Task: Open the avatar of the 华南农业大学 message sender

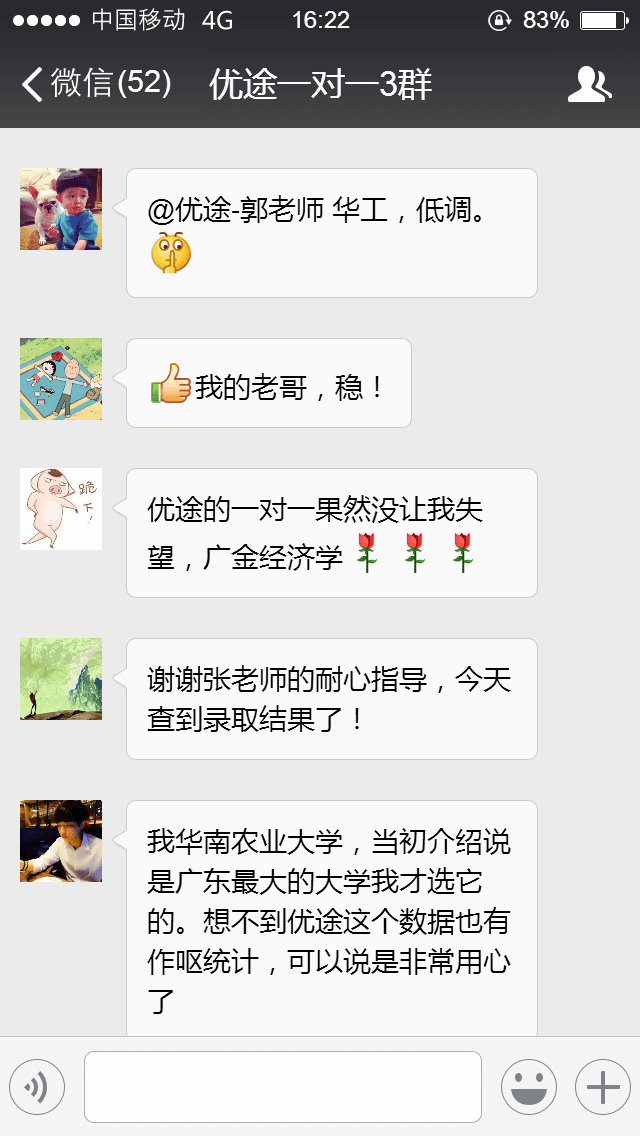Action: 61,841
